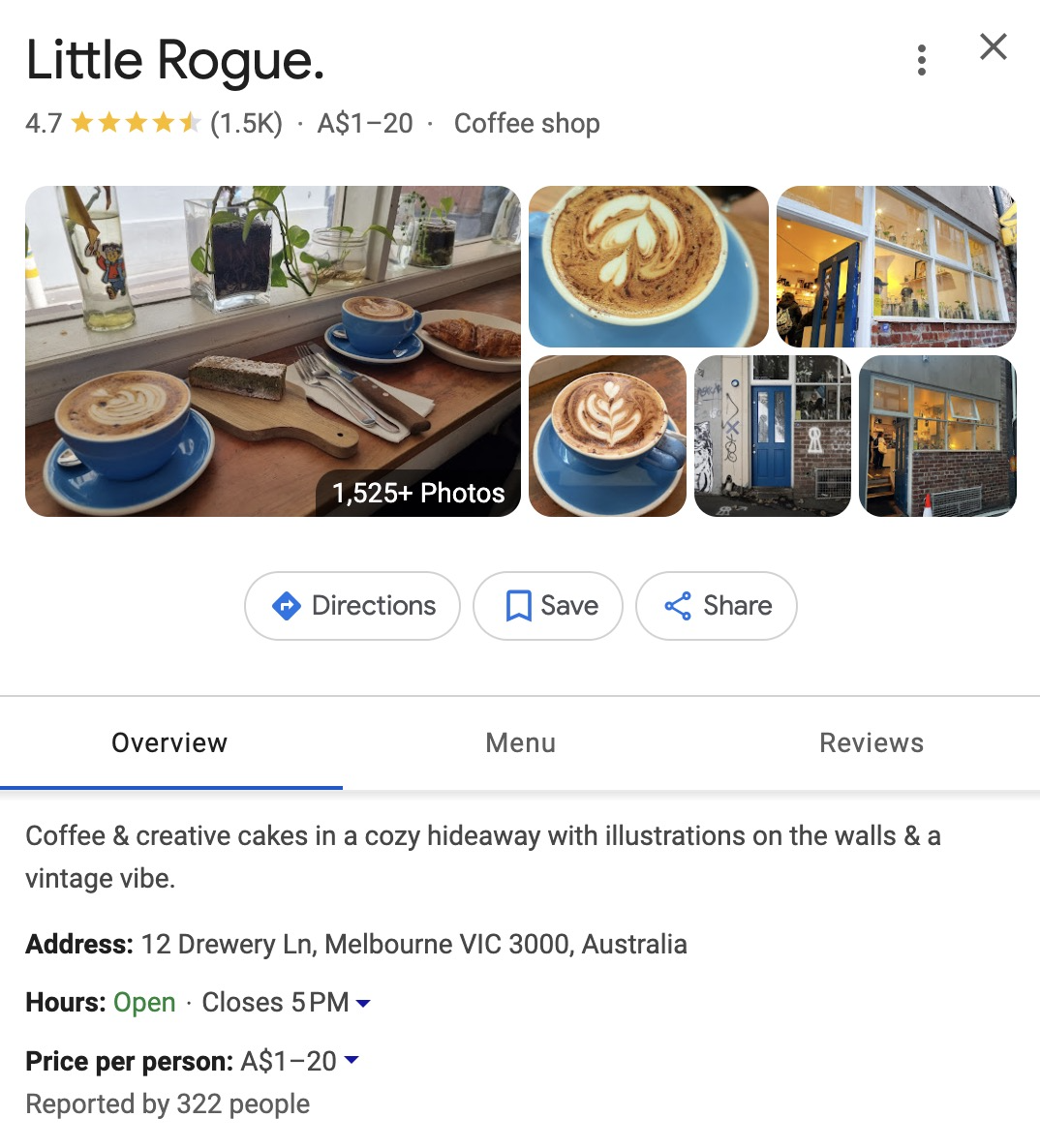This screenshot has height=1148, width=1040.
Task: Click the Coffee shop category link
Action: 527,123
